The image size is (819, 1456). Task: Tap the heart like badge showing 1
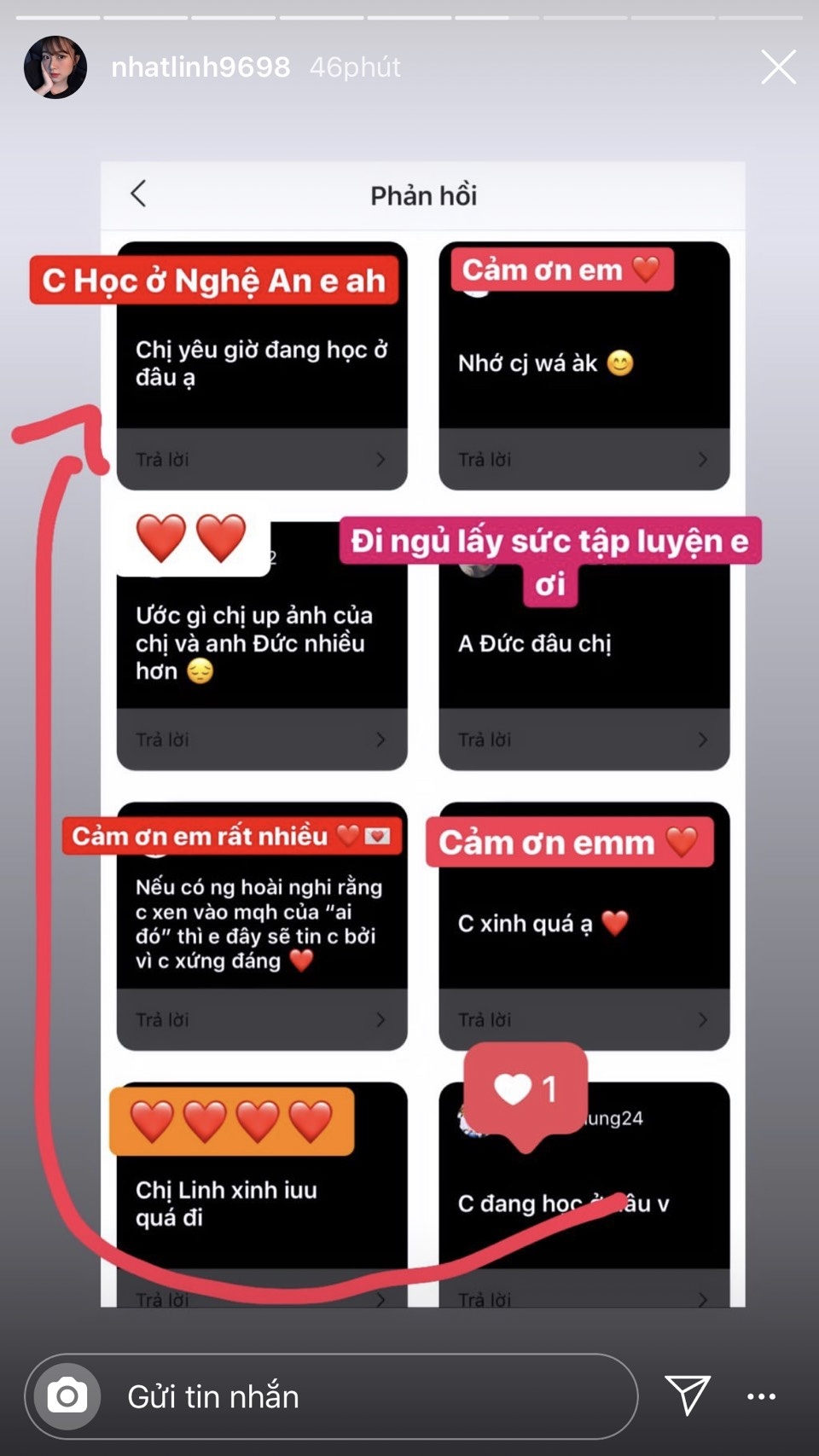tap(524, 1088)
